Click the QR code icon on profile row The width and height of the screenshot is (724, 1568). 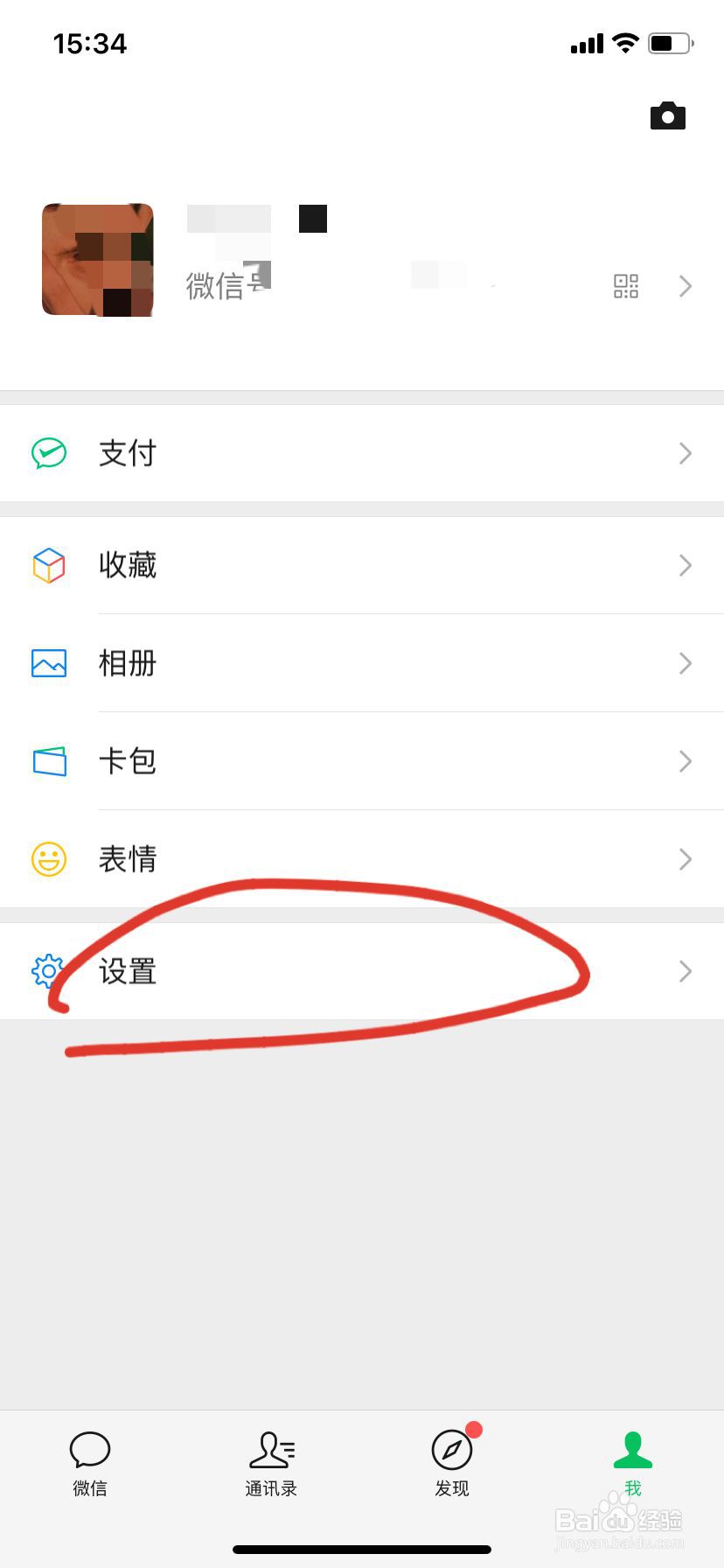tap(625, 286)
